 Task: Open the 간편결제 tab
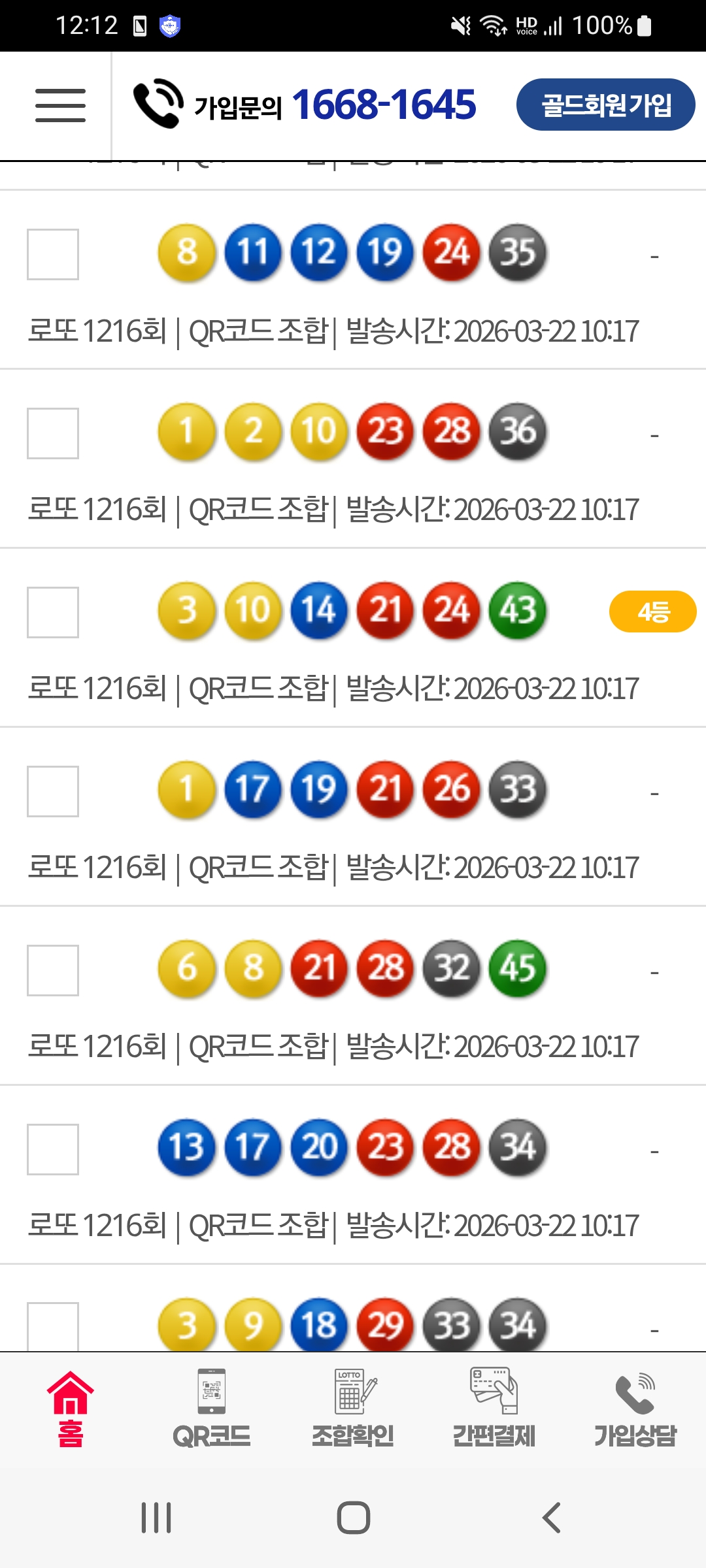[x=494, y=1408]
